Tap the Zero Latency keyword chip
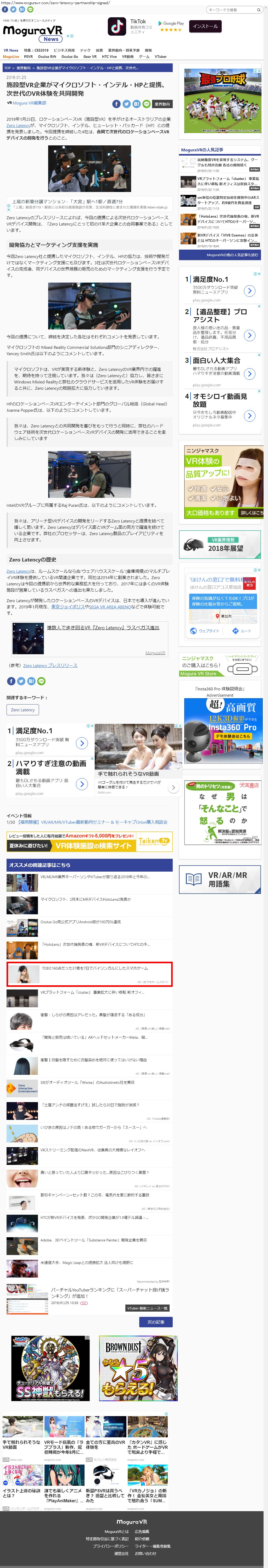Image resolution: width=268 pixels, height=1568 pixels. click(x=23, y=710)
